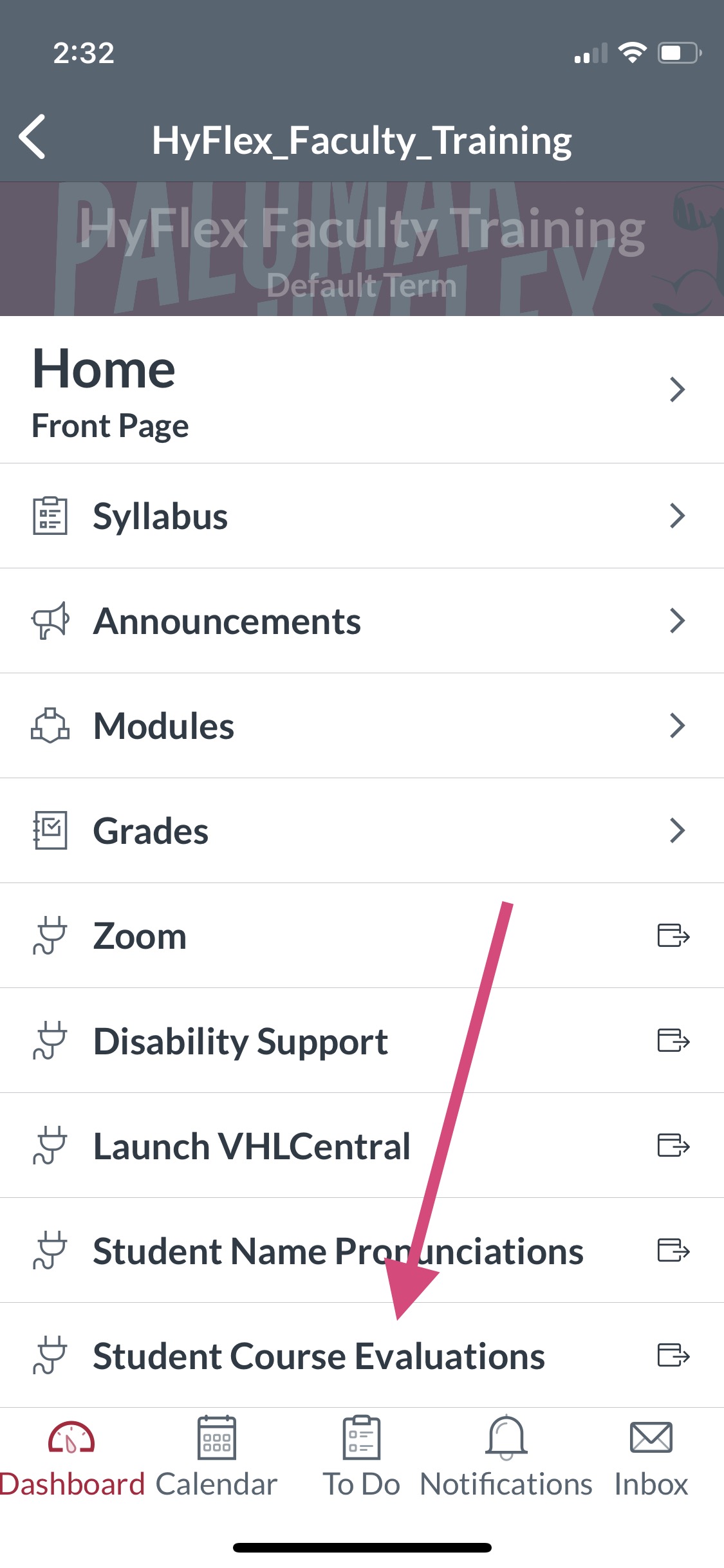Open Student Course Evaluations
The width and height of the screenshot is (724, 1568).
(362, 1355)
